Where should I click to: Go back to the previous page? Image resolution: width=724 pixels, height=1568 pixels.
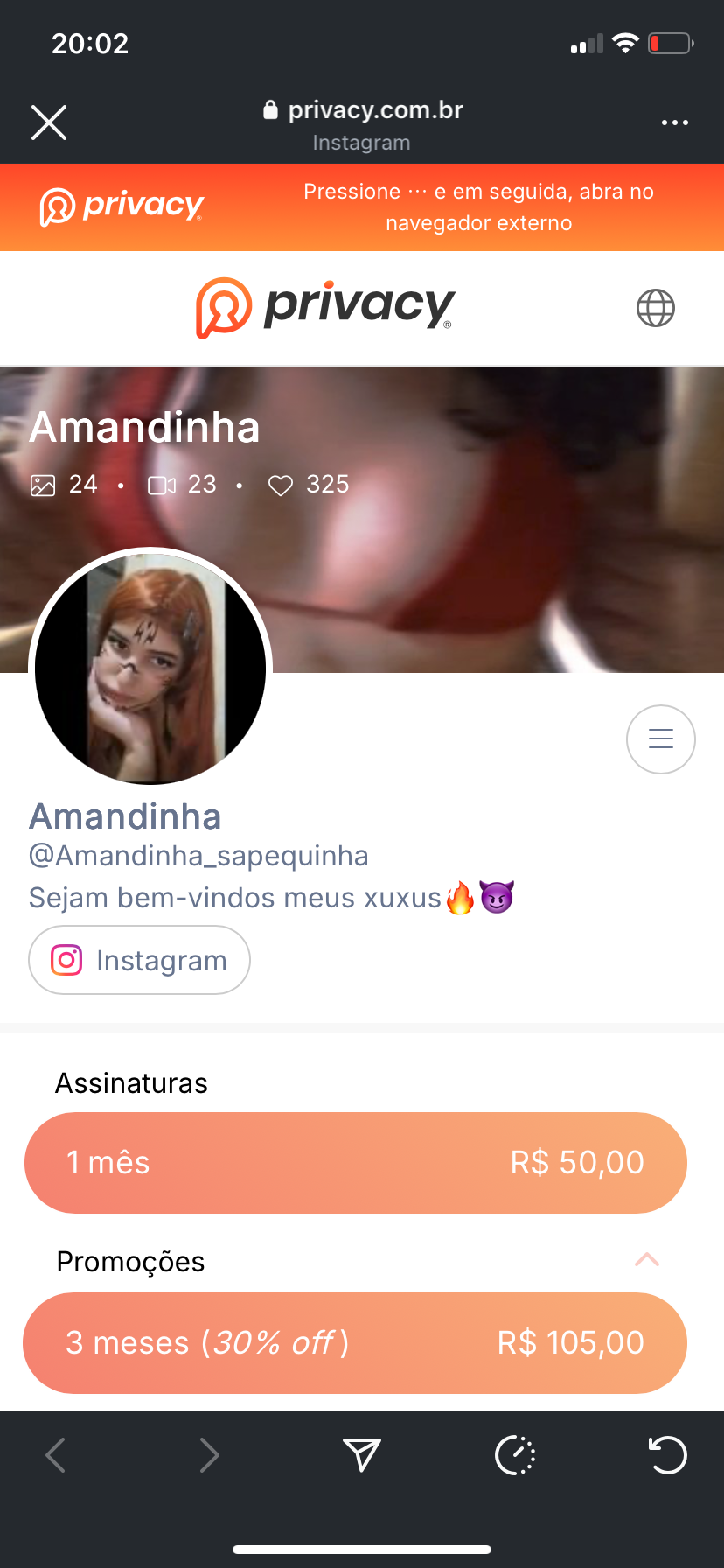click(56, 1455)
